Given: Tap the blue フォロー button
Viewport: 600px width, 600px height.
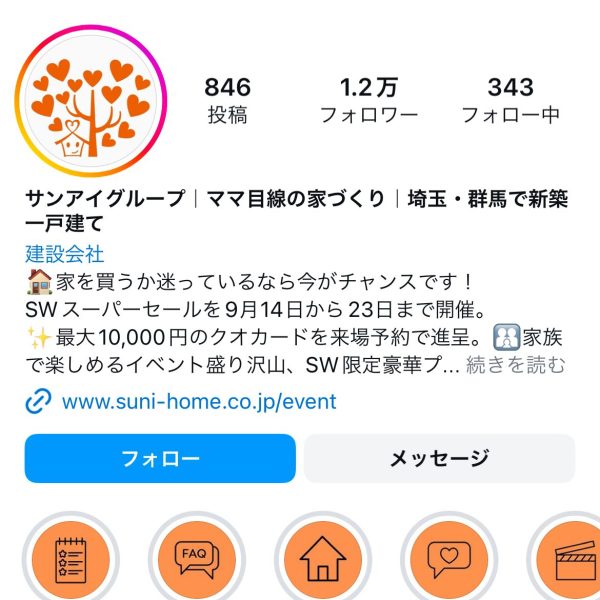Looking at the screenshot, I should tap(160, 459).
